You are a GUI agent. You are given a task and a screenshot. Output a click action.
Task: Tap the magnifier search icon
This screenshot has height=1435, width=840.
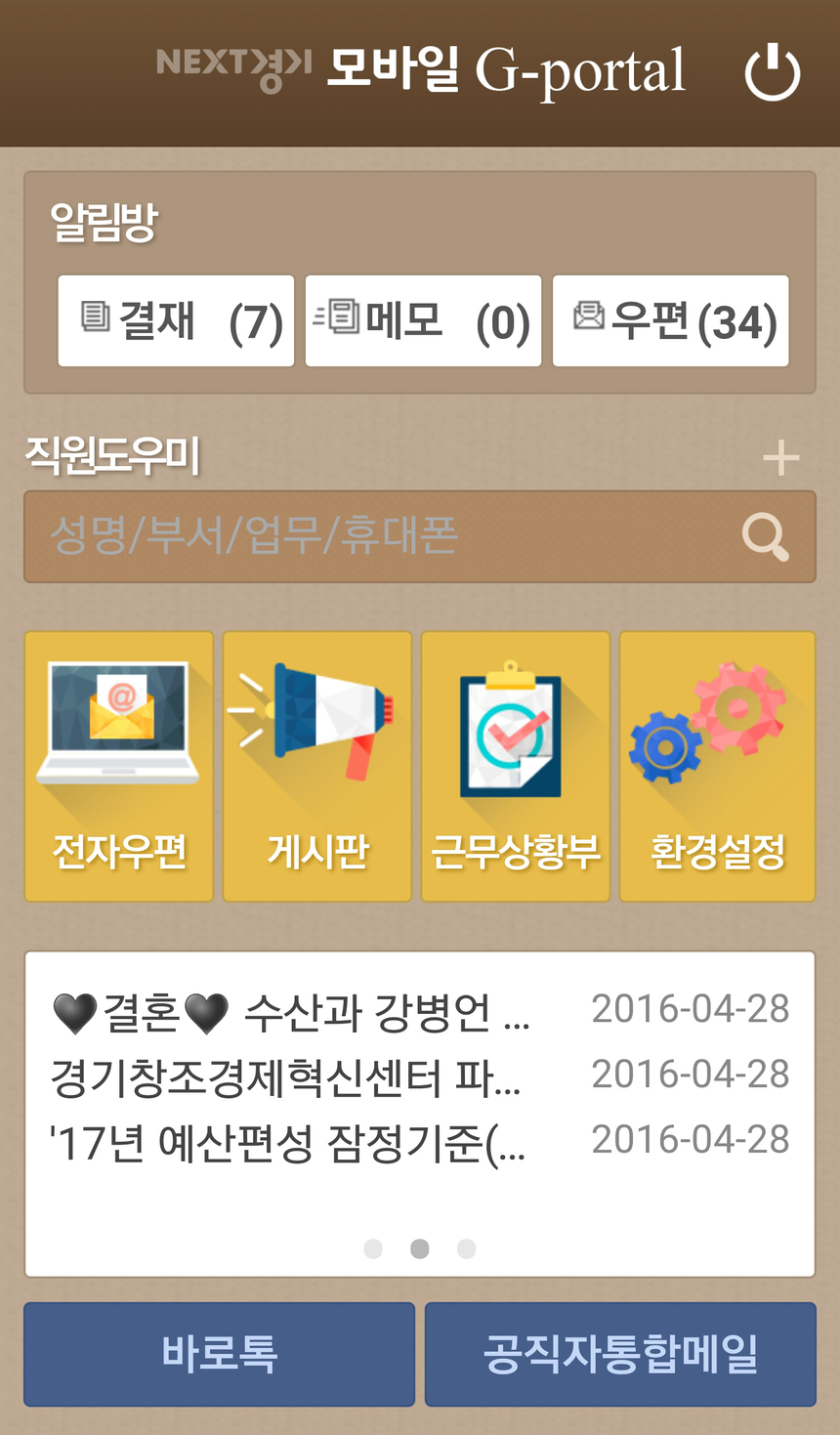point(765,536)
